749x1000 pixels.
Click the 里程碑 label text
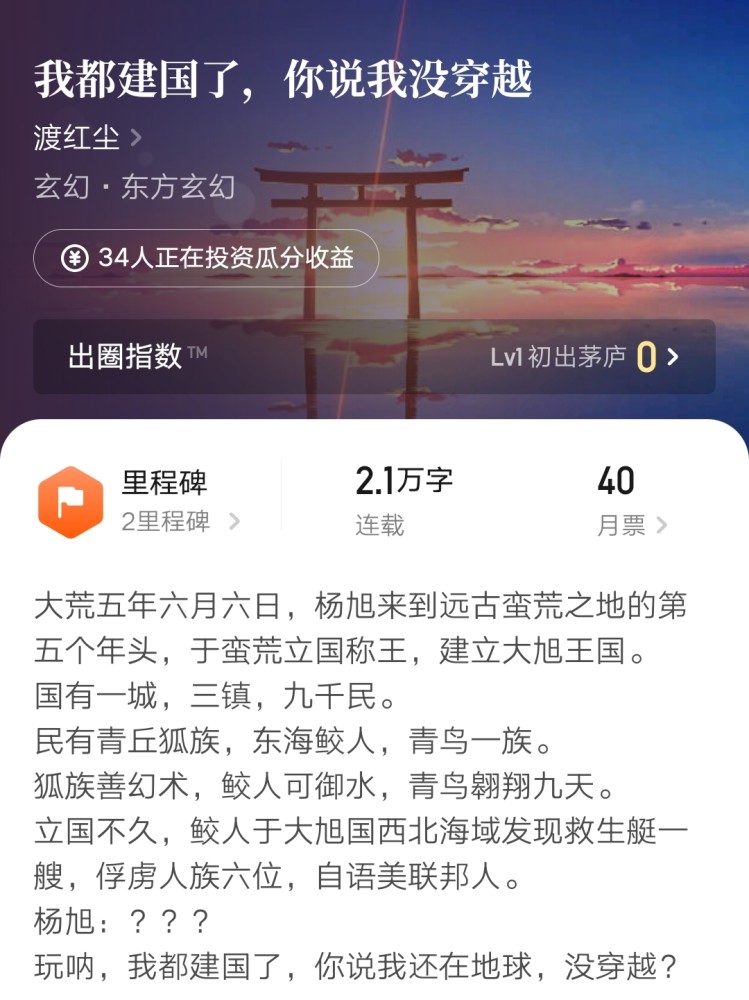pyautogui.click(x=166, y=482)
